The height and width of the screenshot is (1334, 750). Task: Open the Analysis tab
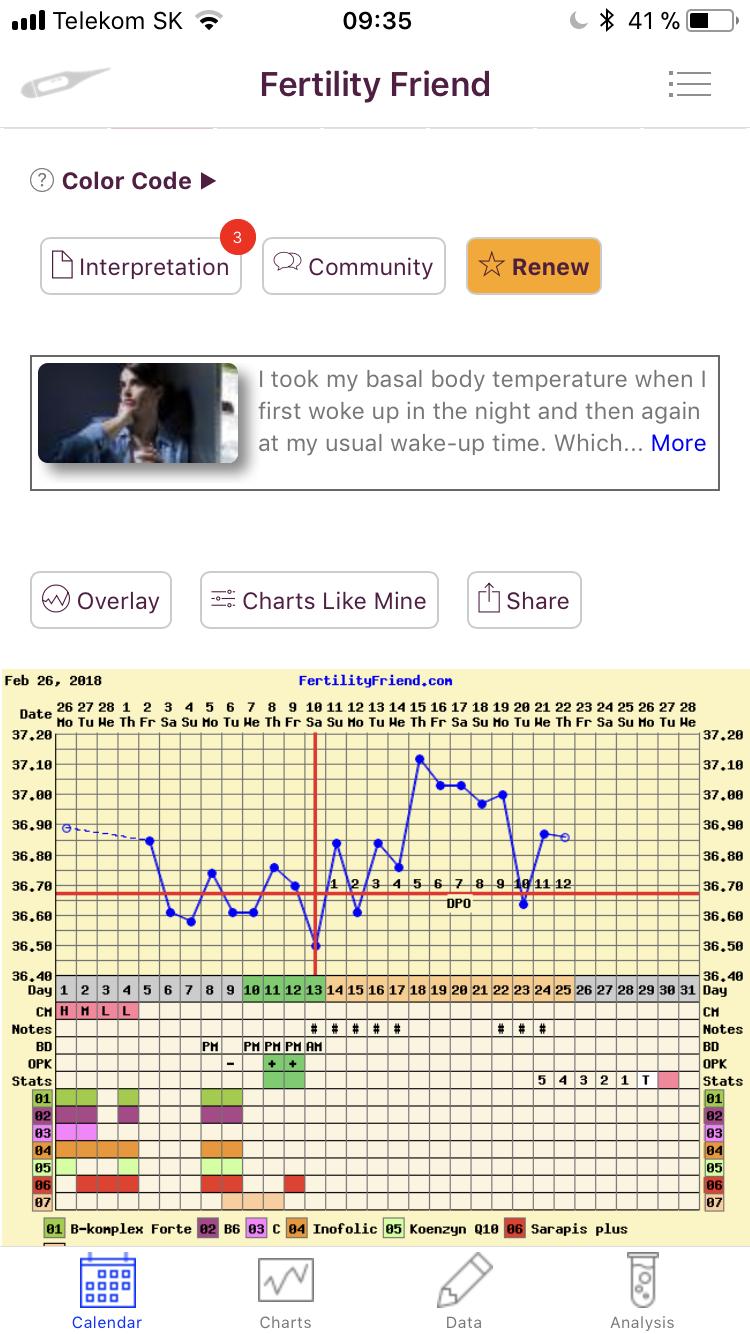coord(642,1291)
